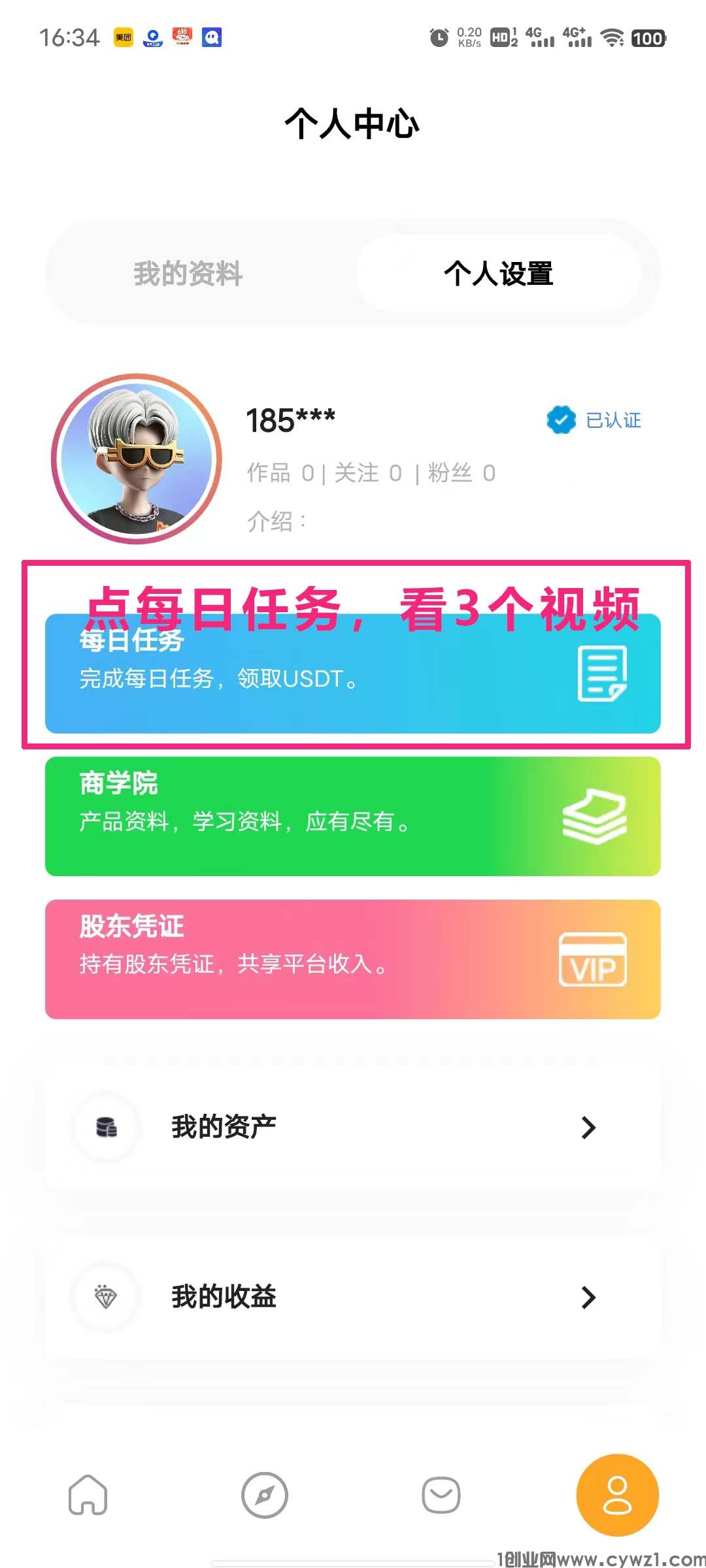Screen dimensions: 706x1568
Task: Open the 我的收益 row
Action: point(353,1297)
